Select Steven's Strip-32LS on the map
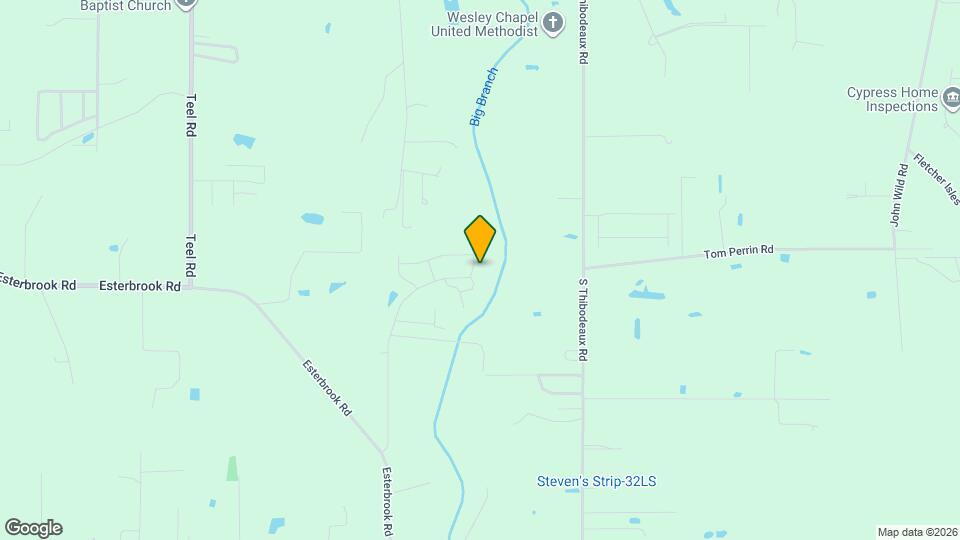The height and width of the screenshot is (540, 960). [596, 481]
